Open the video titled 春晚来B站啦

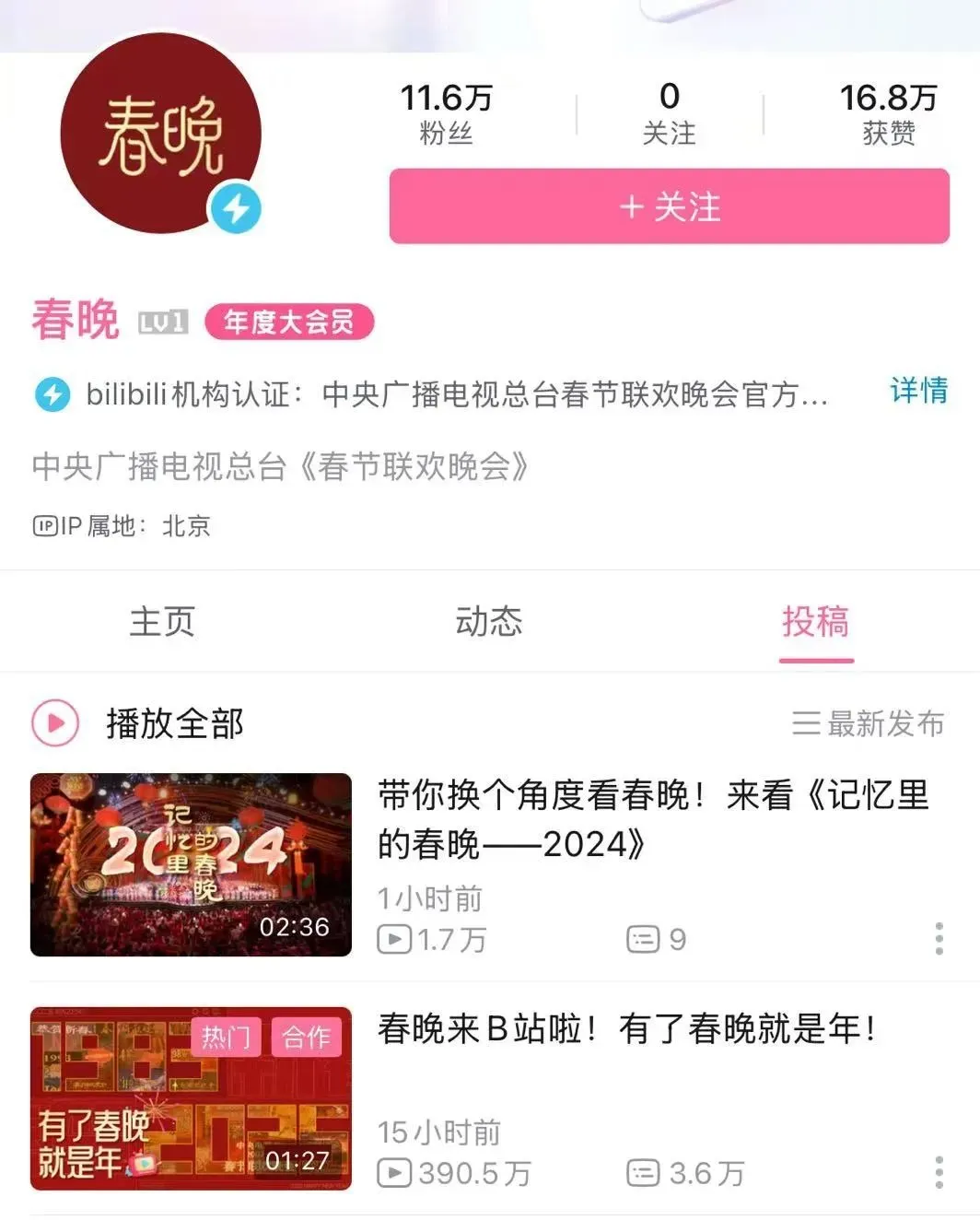(x=626, y=1028)
